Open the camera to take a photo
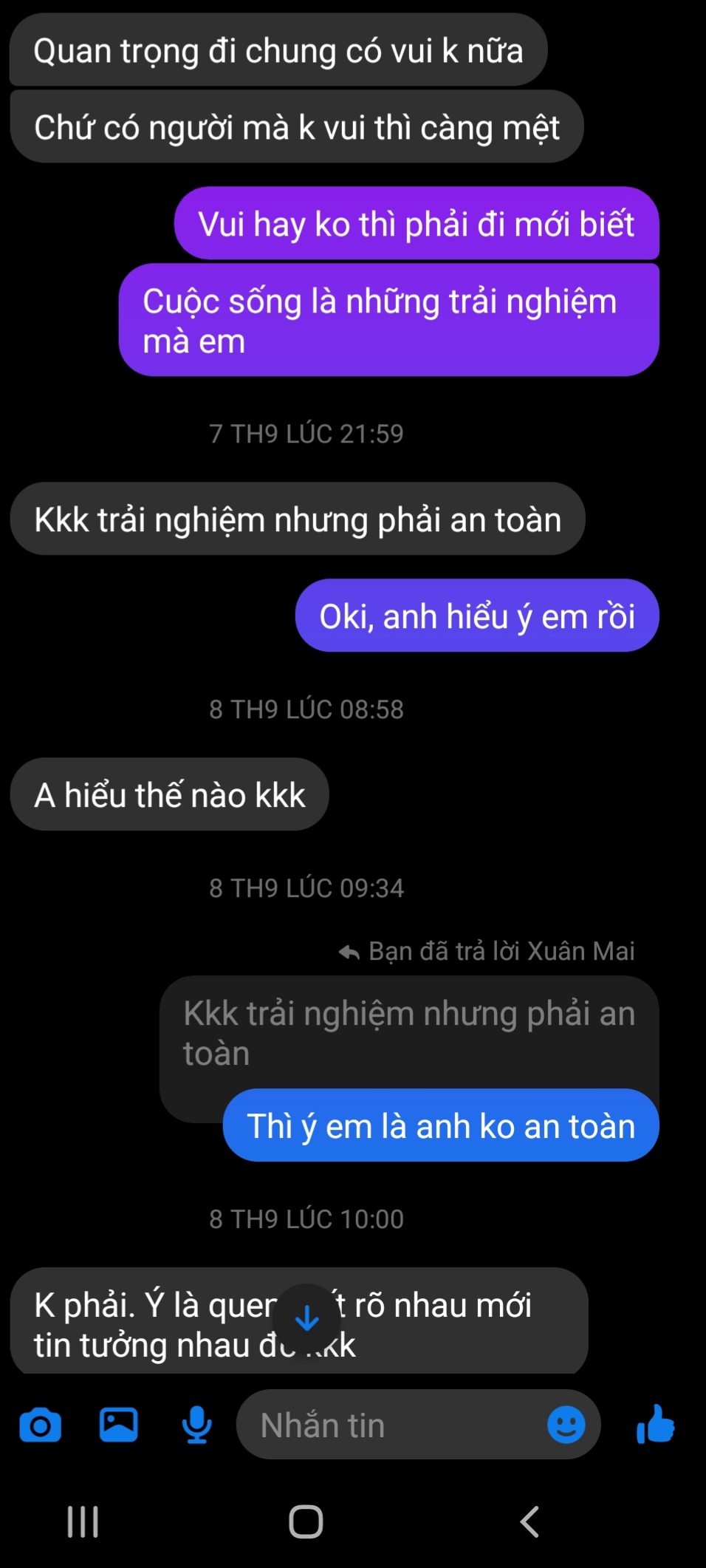Image resolution: width=706 pixels, height=1568 pixels. pyautogui.click(x=41, y=1425)
